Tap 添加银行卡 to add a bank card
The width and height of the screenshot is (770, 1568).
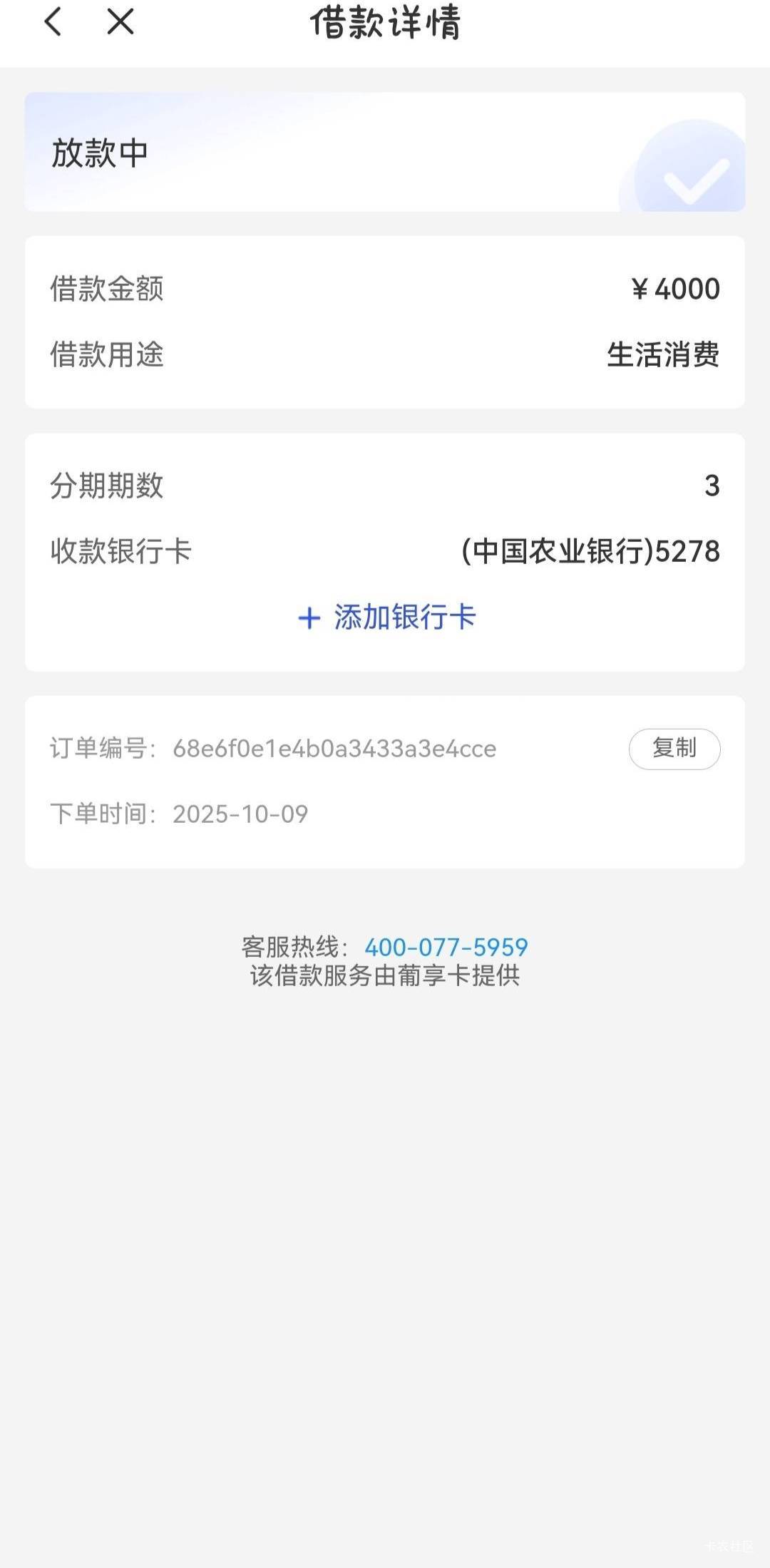point(386,617)
